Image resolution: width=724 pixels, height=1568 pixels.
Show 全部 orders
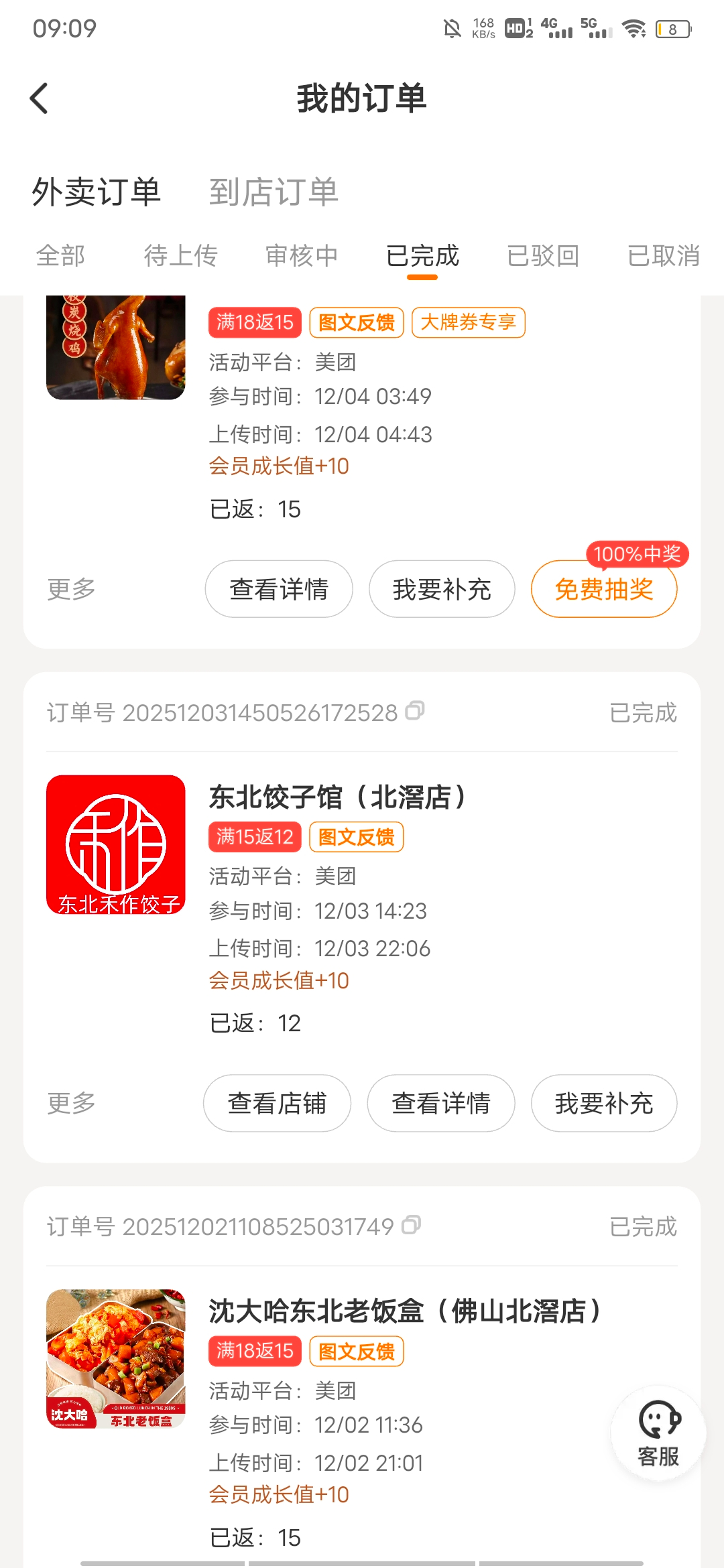coord(60,255)
